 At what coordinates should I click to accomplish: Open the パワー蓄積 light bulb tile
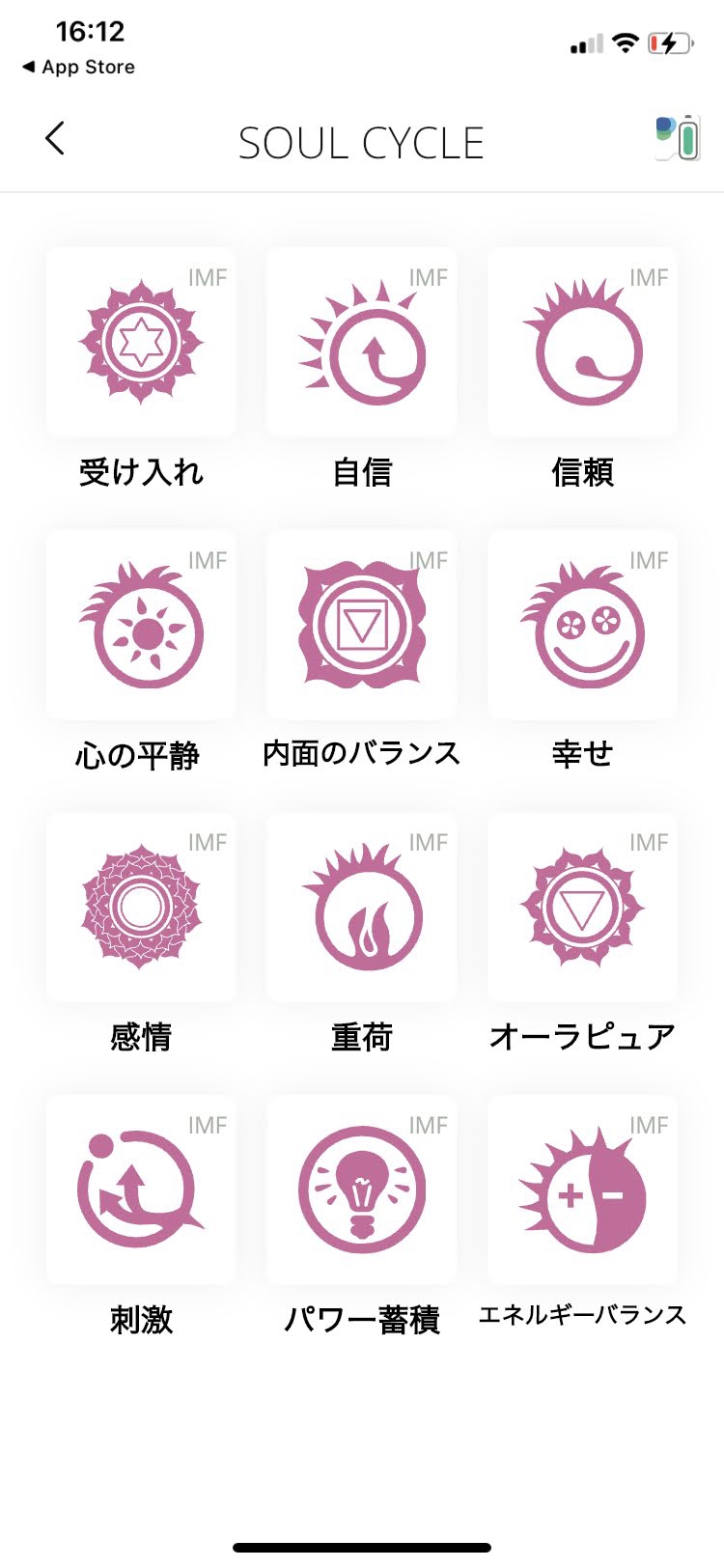click(x=362, y=1190)
